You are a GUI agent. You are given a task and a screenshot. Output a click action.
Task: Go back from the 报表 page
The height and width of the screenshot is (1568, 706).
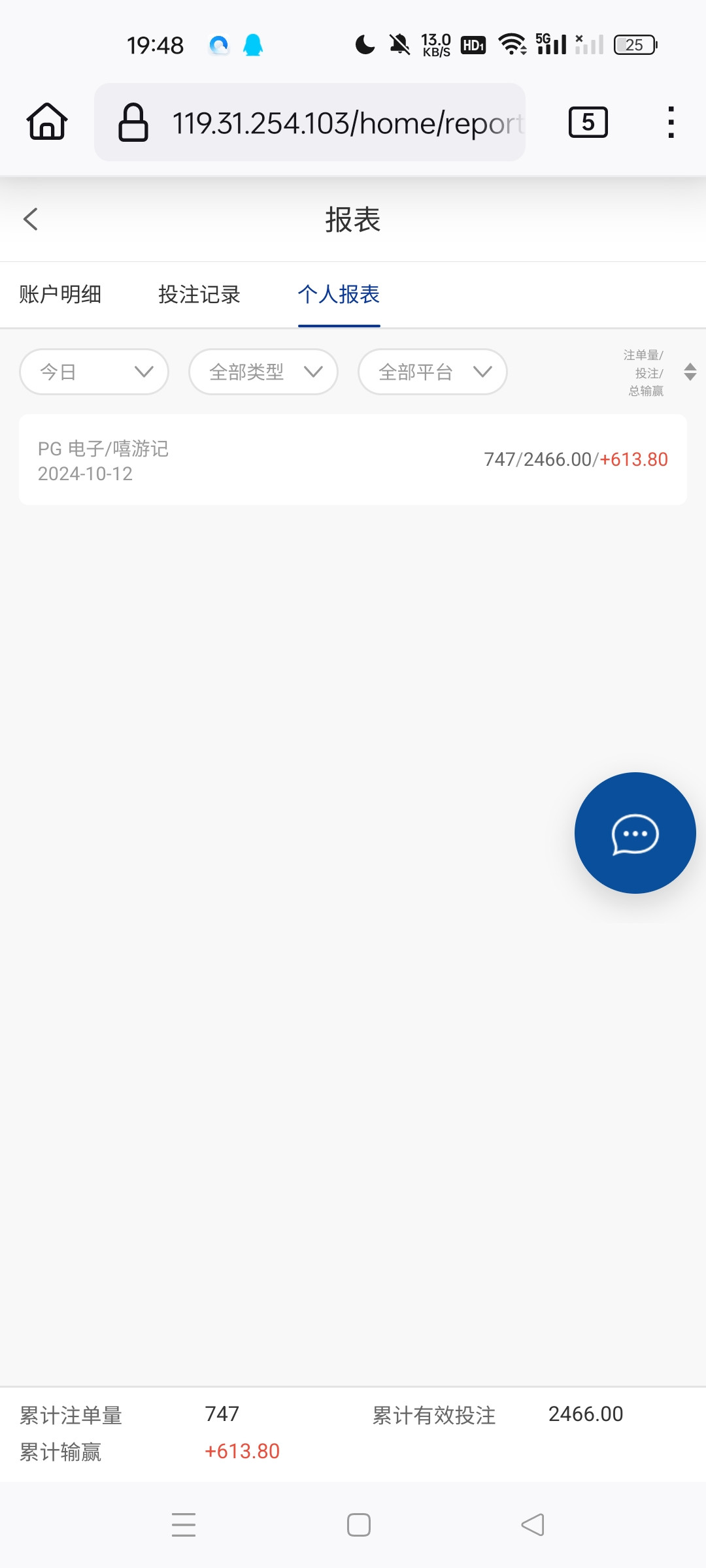31,219
